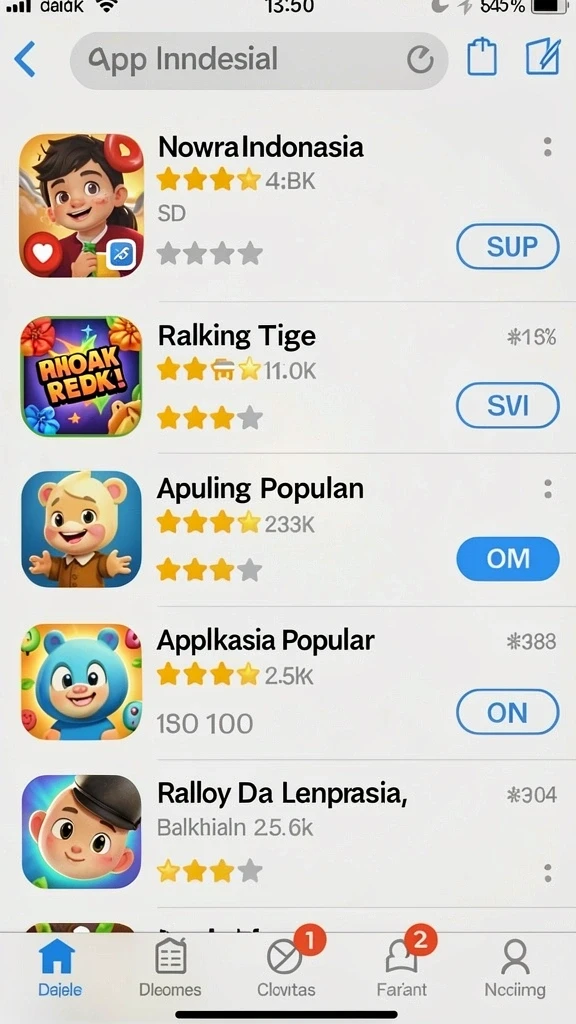Screen dimensions: 576x1024
Task: Open the Farant tab
Action: point(402,968)
